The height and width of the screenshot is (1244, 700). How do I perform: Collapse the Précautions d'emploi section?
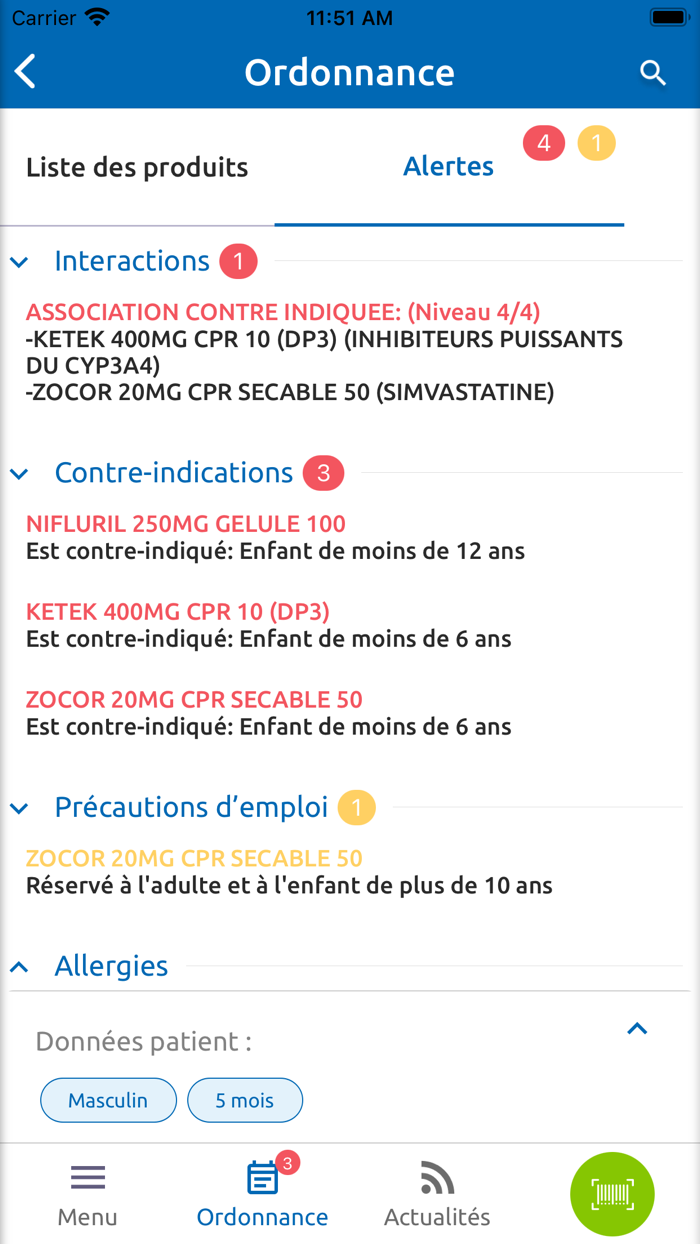pos(20,808)
